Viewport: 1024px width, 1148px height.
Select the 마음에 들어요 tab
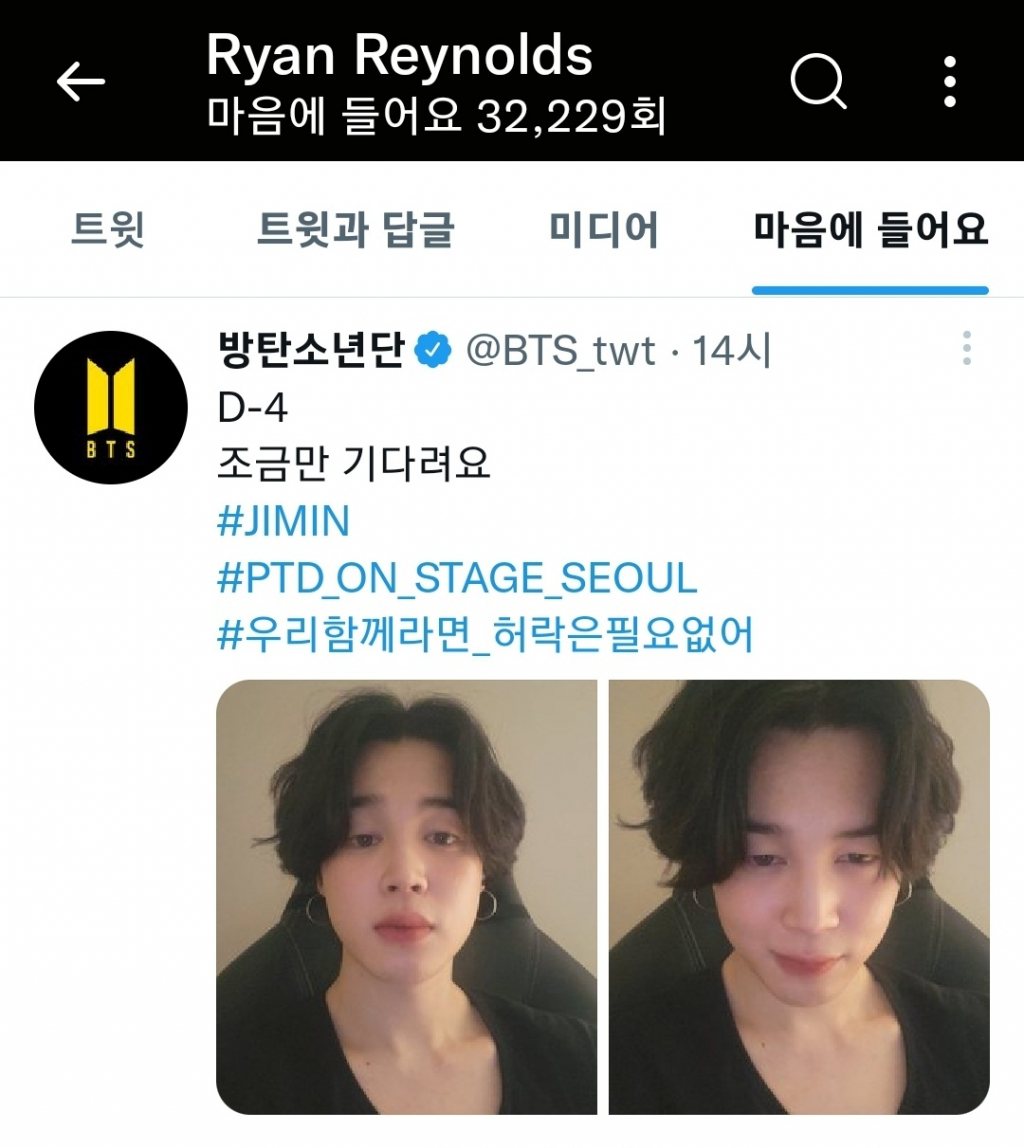pos(870,230)
